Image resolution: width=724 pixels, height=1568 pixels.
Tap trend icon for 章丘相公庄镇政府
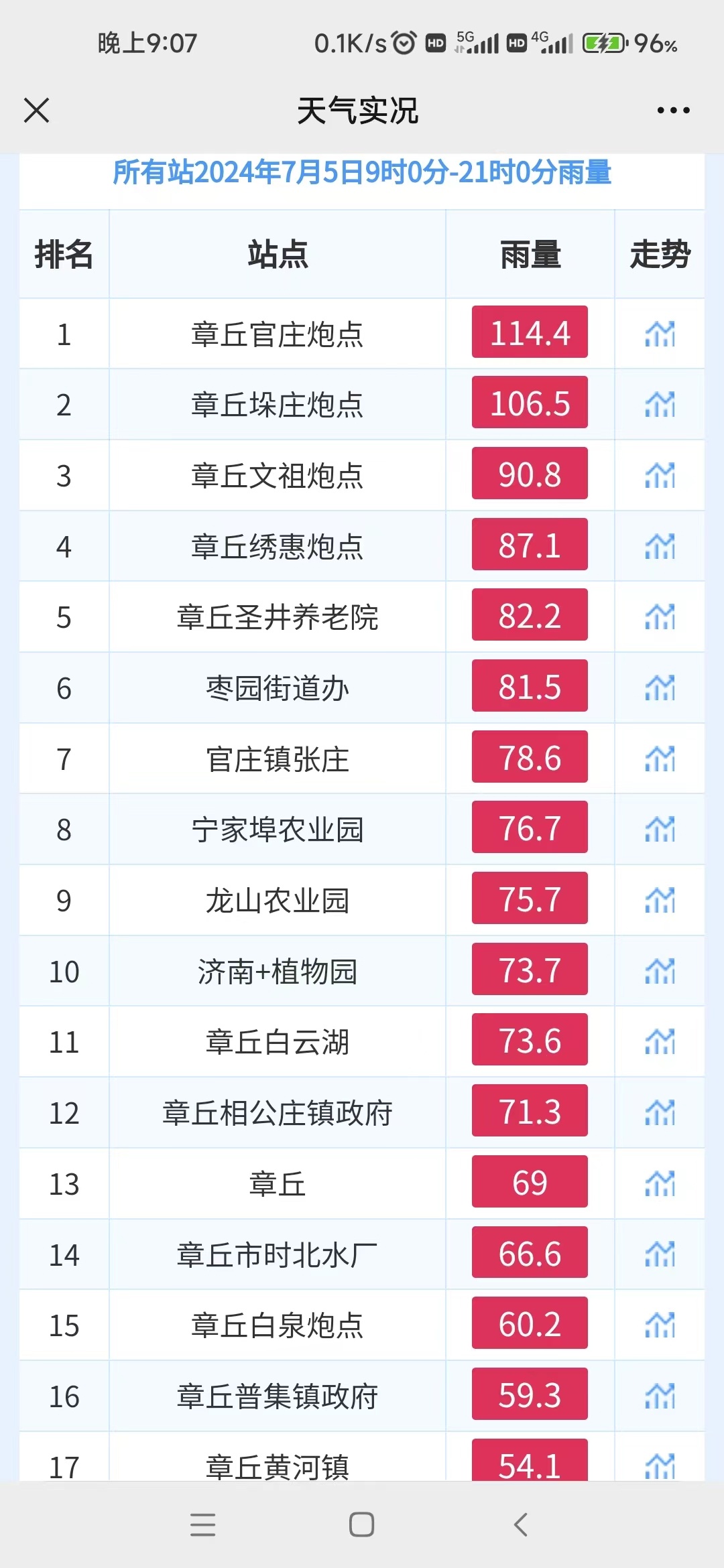click(x=660, y=1112)
